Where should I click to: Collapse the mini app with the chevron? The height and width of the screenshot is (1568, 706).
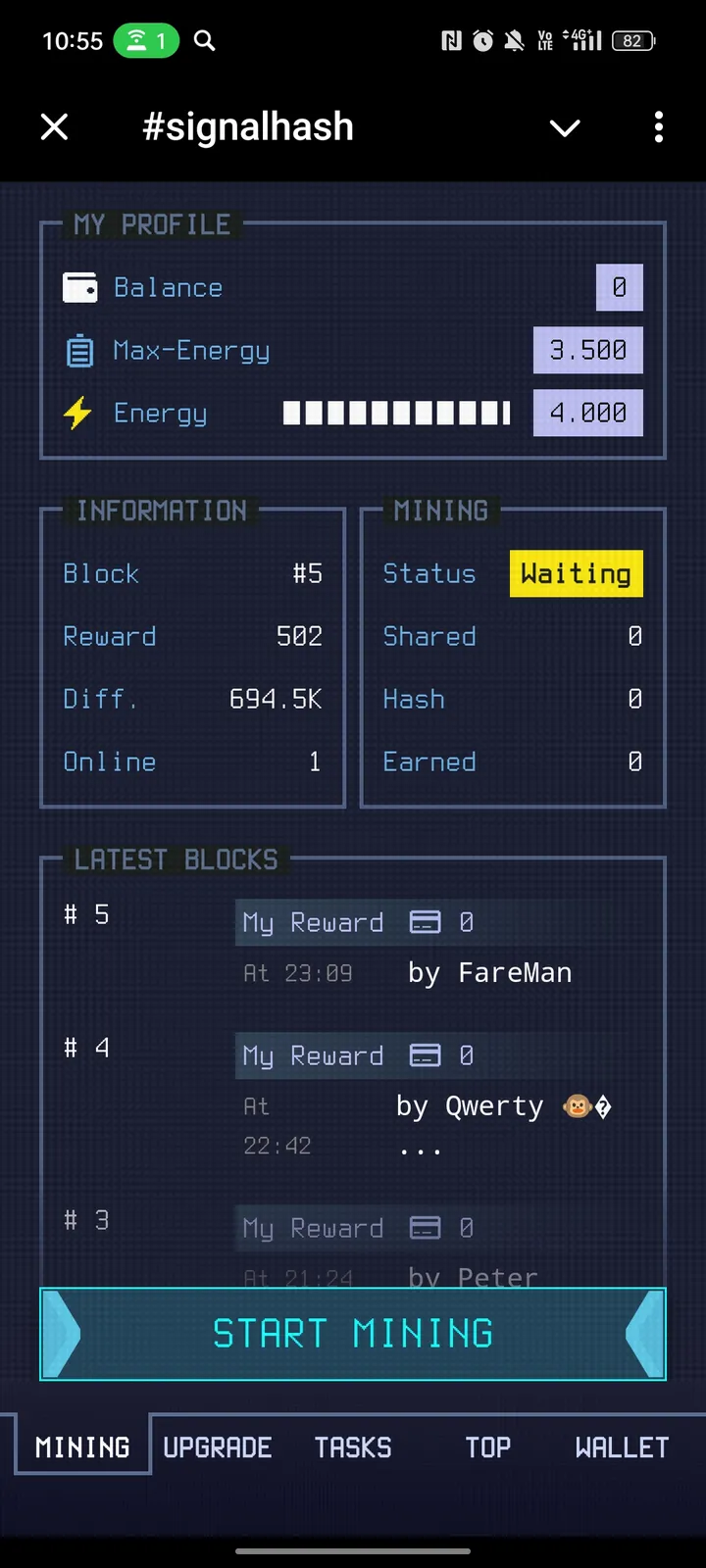tap(565, 127)
